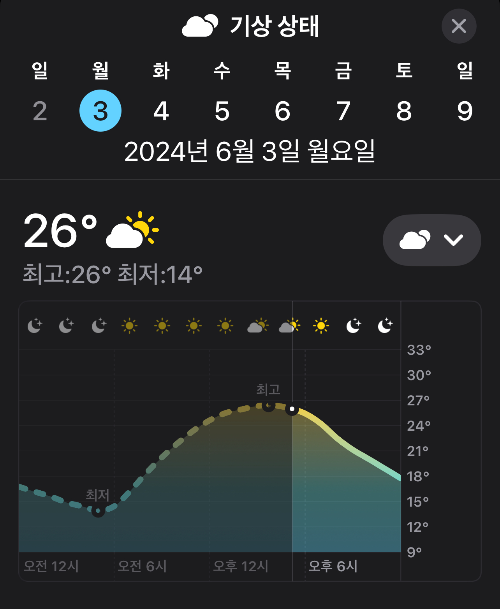Switch to Wednesday the 5th
This screenshot has height=609, width=500.
(222, 111)
